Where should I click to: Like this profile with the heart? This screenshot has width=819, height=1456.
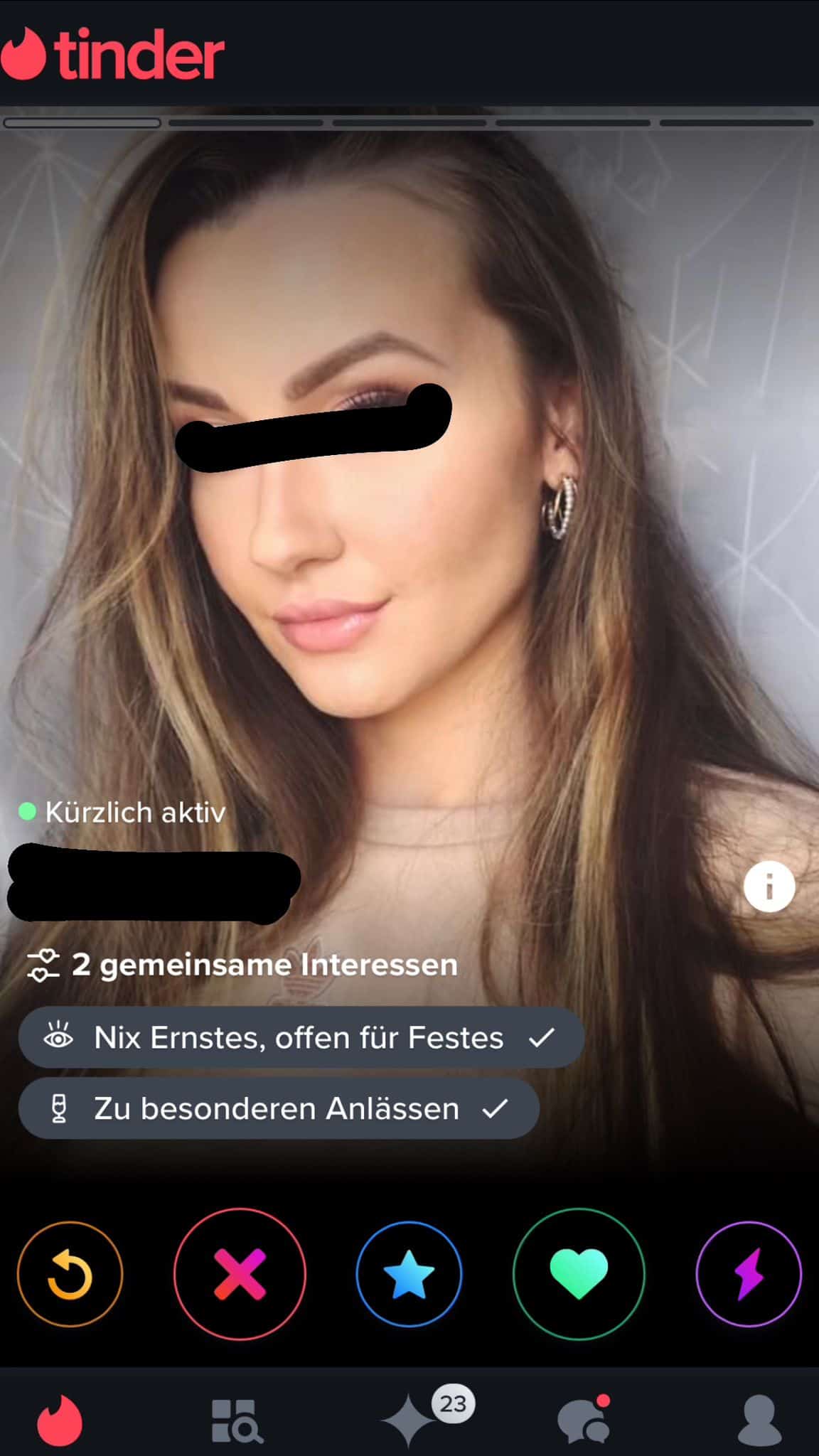tap(579, 1274)
